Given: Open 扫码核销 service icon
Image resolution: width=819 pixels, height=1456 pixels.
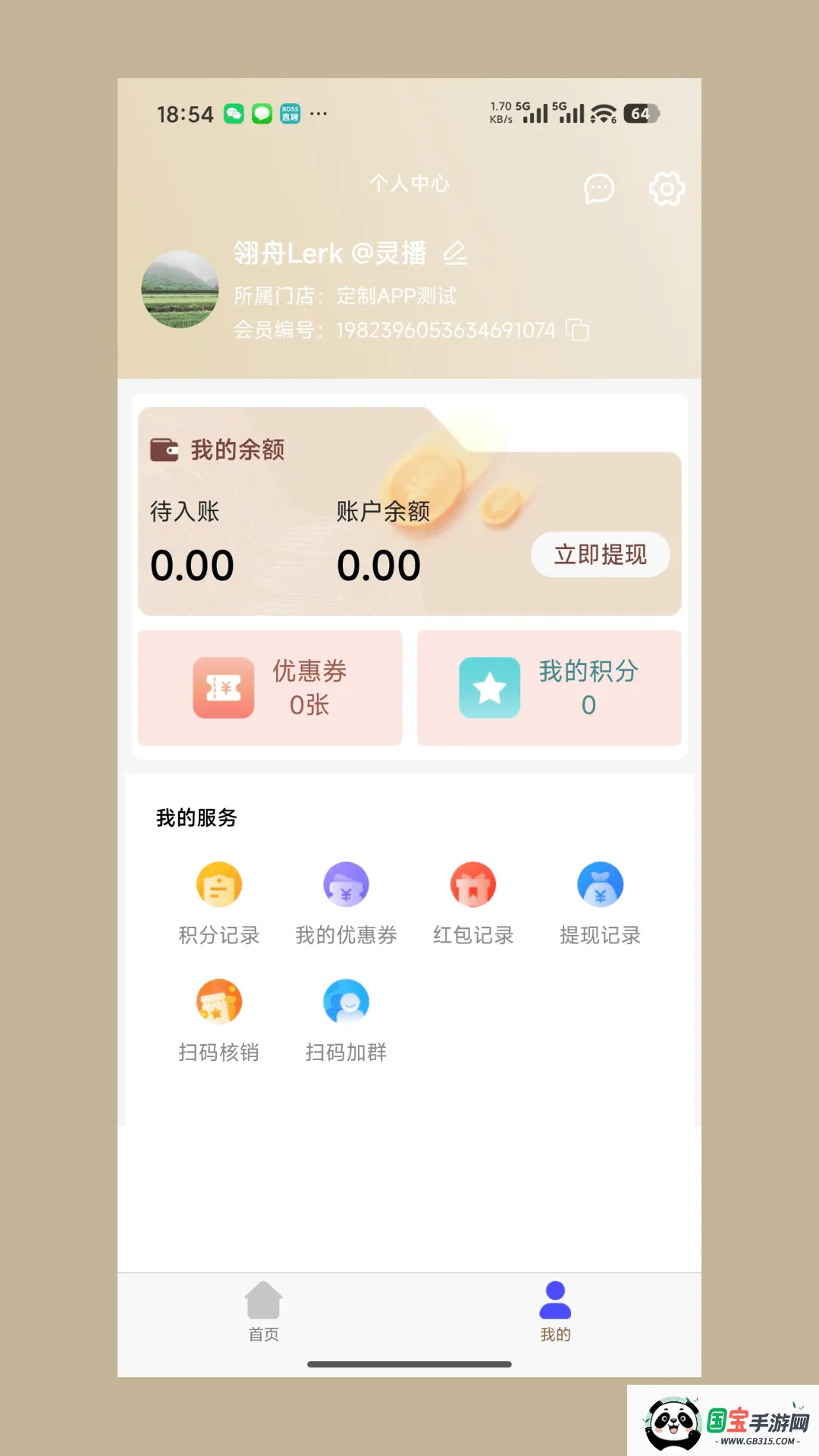Looking at the screenshot, I should [x=219, y=1001].
